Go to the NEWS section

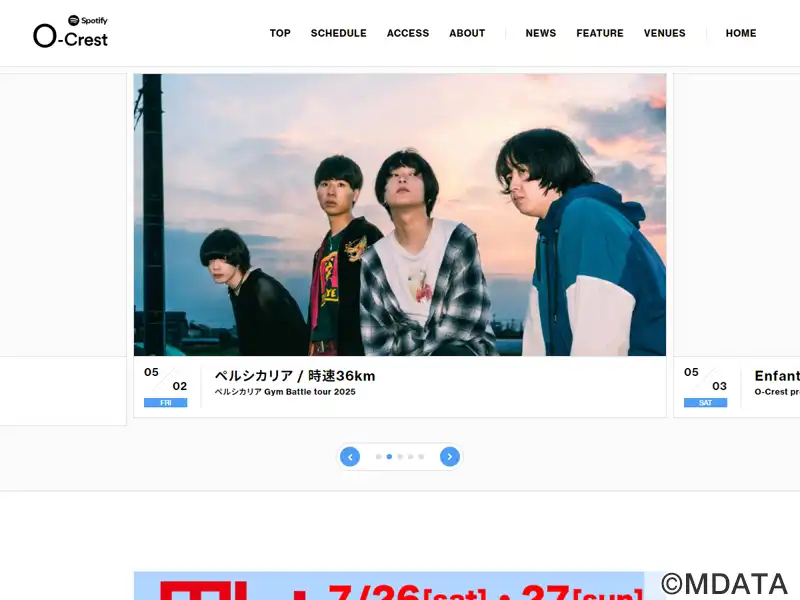tap(540, 33)
